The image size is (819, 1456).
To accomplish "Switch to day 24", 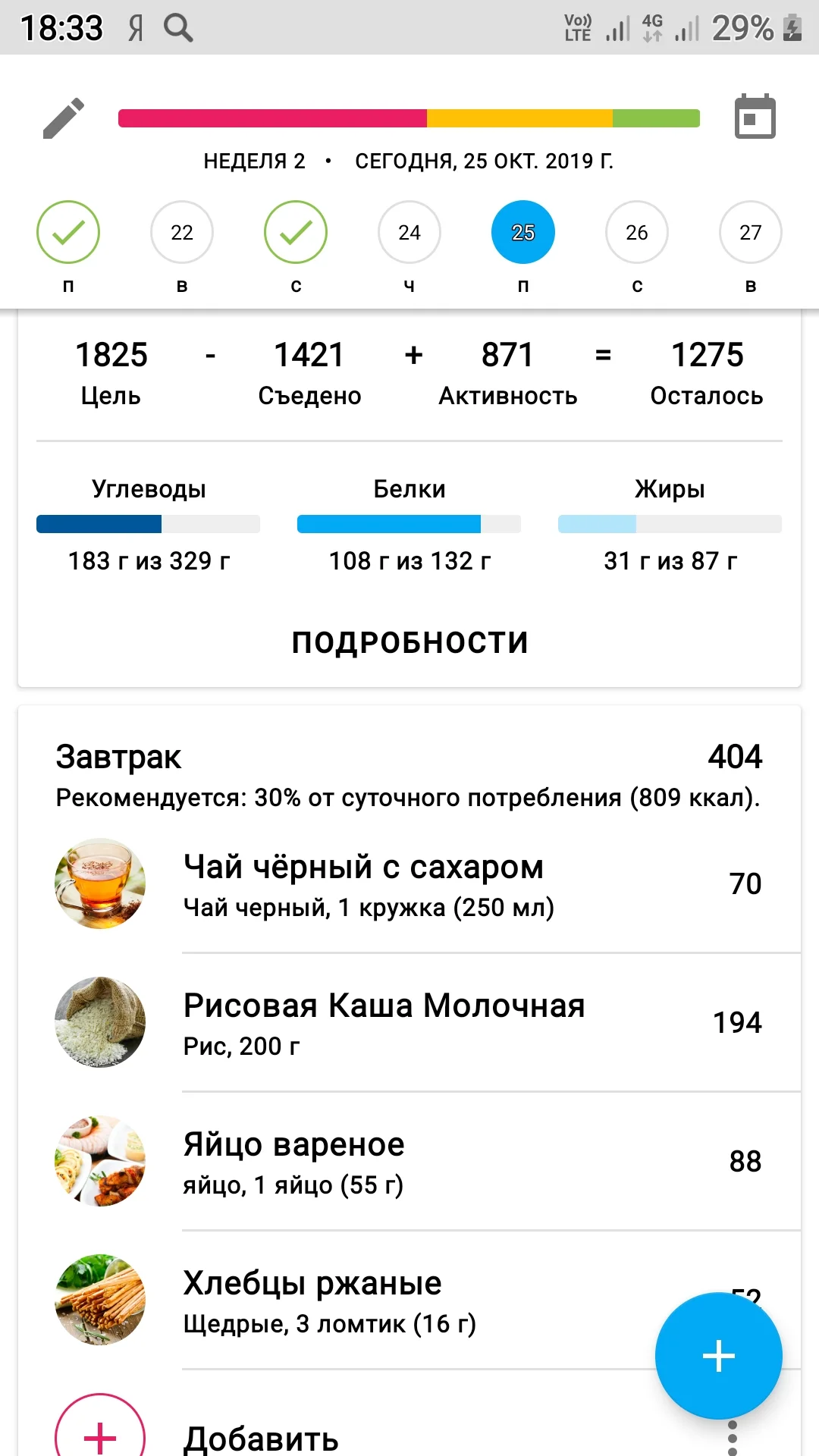I will (409, 232).
